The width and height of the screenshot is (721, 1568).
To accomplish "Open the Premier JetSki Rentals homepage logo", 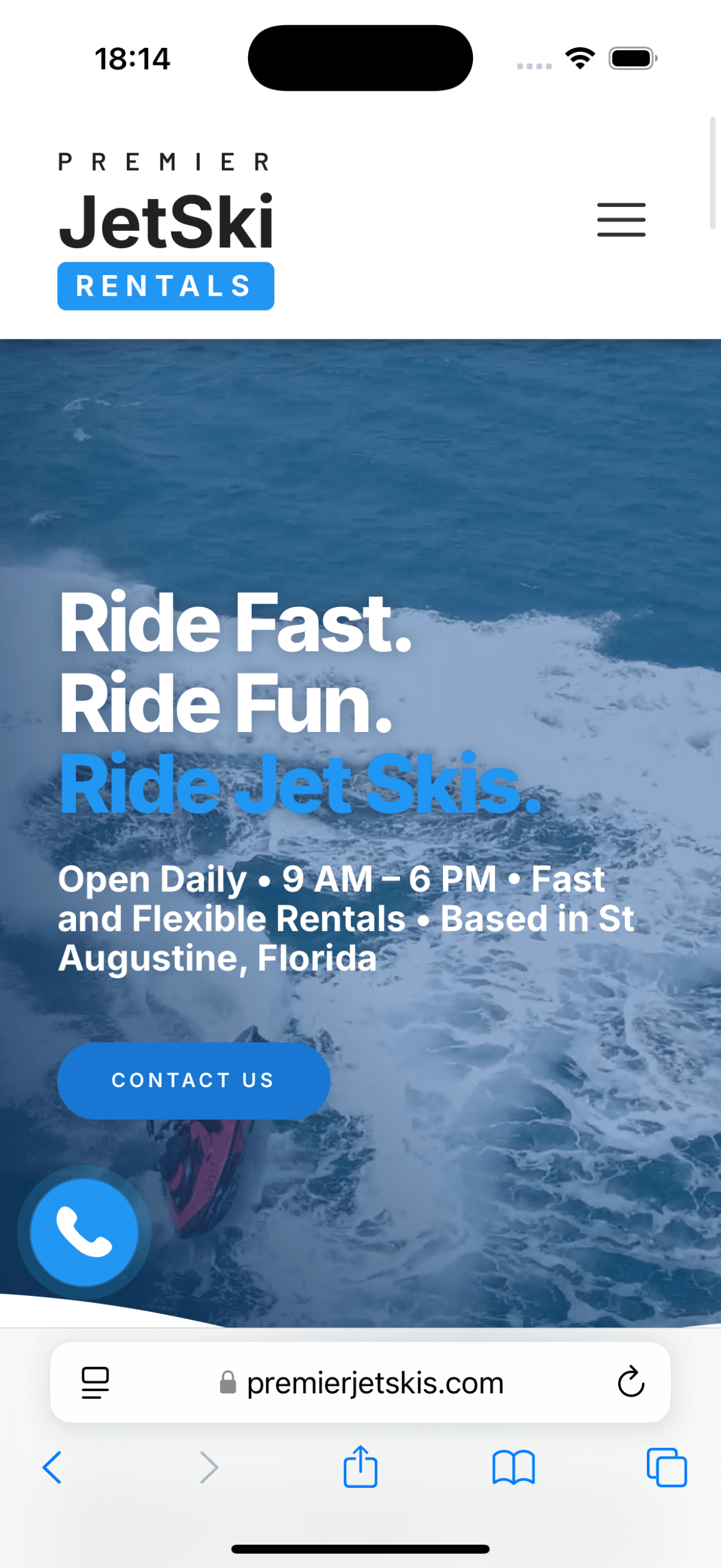I will (165, 231).
